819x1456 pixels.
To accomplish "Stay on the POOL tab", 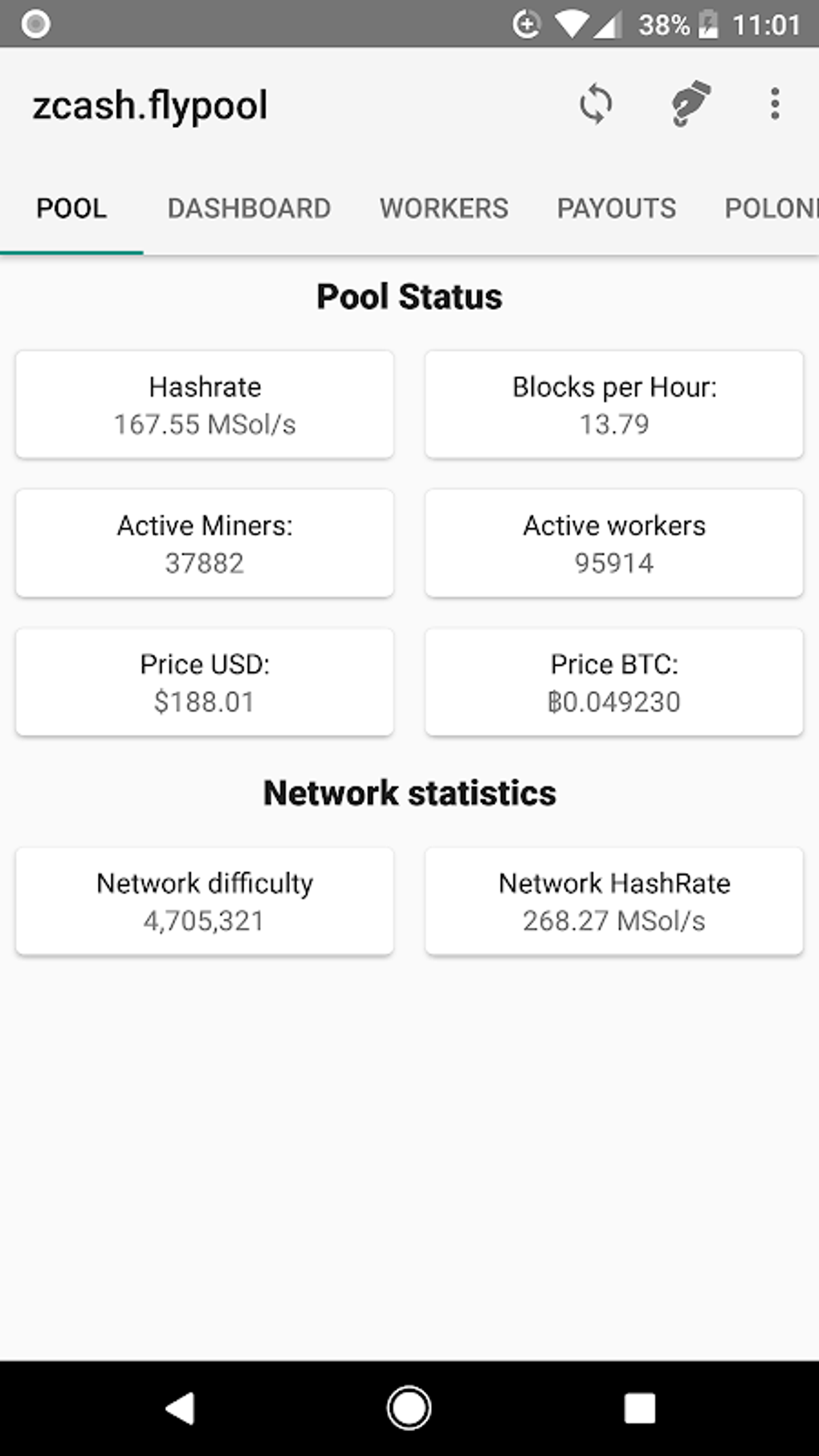I will (71, 208).
